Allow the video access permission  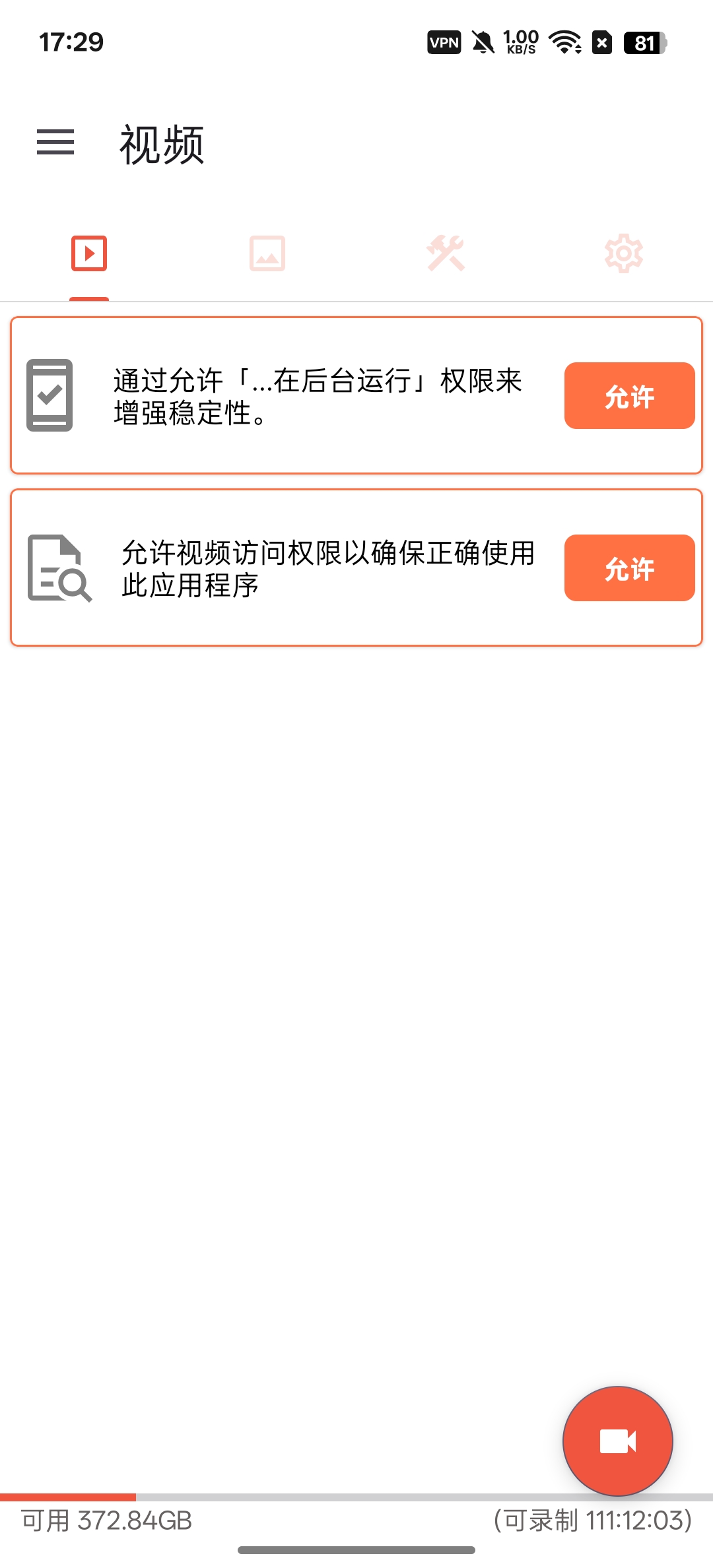[x=628, y=568]
